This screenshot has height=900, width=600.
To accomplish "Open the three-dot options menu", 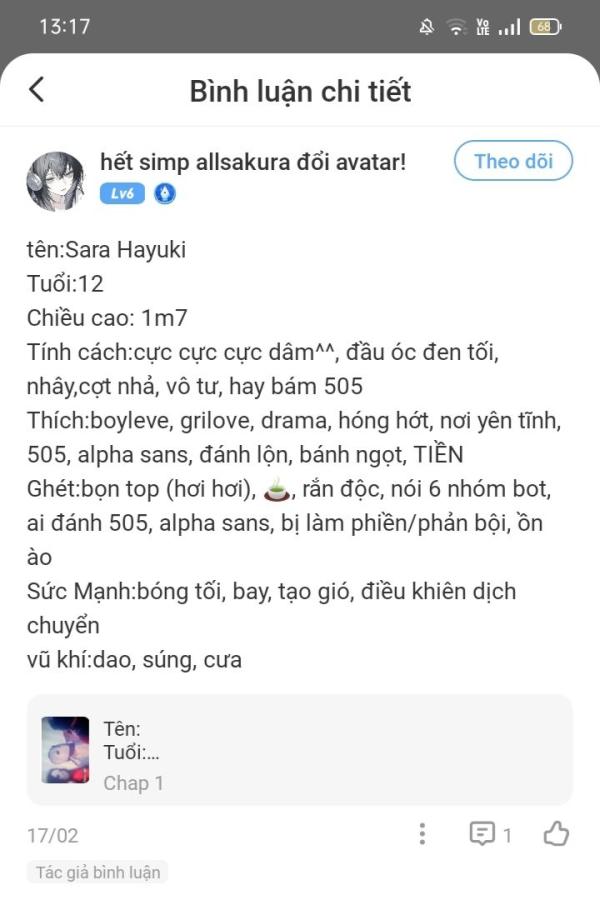I will [423, 834].
